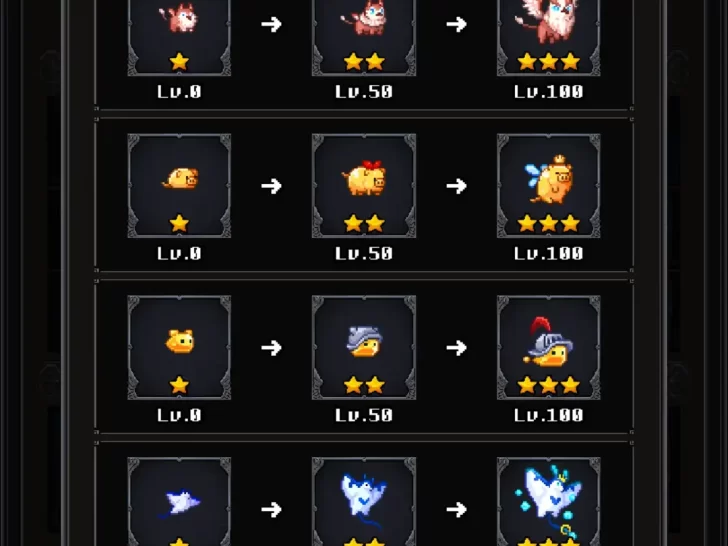Open the two-star cat tile at Lv.50
The width and height of the screenshot is (728, 546).
pos(364,32)
